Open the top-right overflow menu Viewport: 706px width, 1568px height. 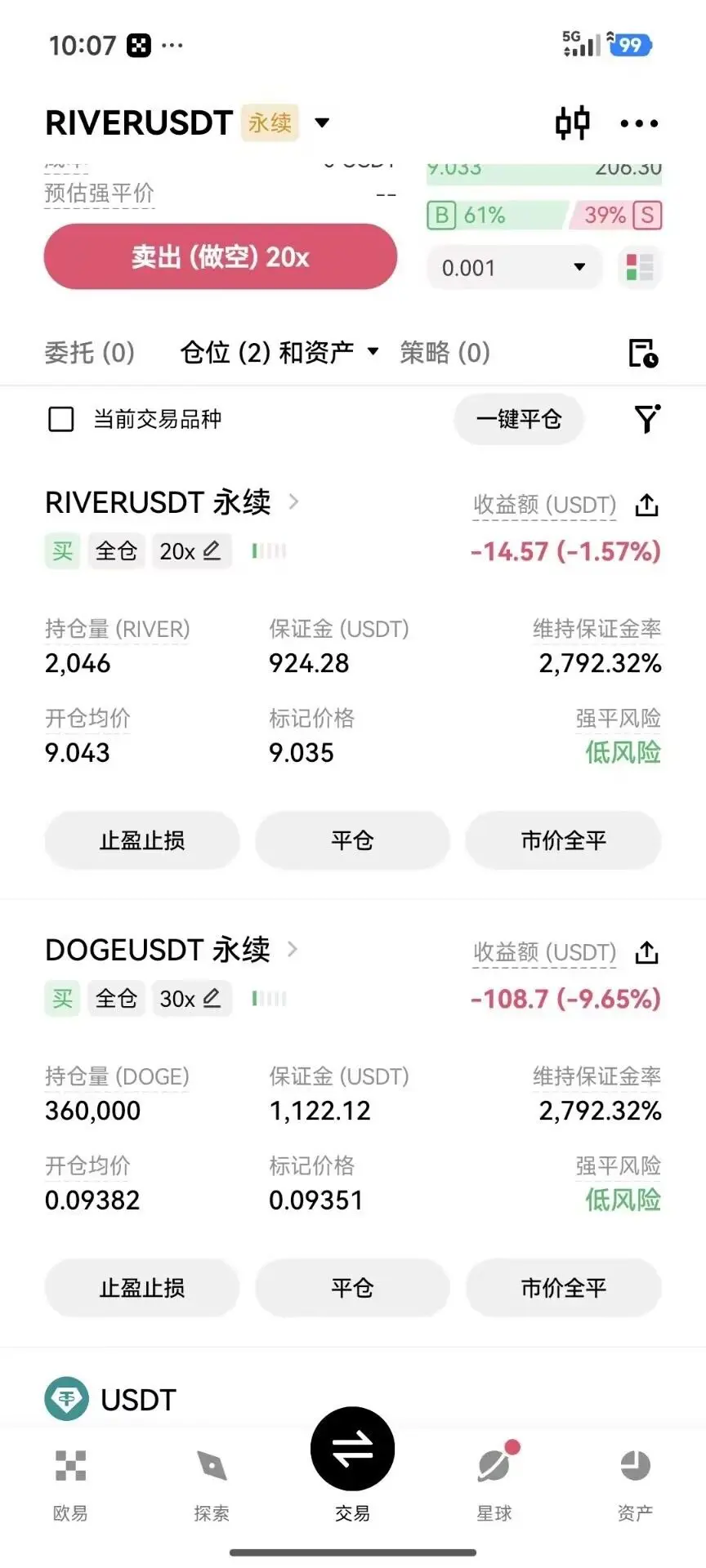(638, 124)
